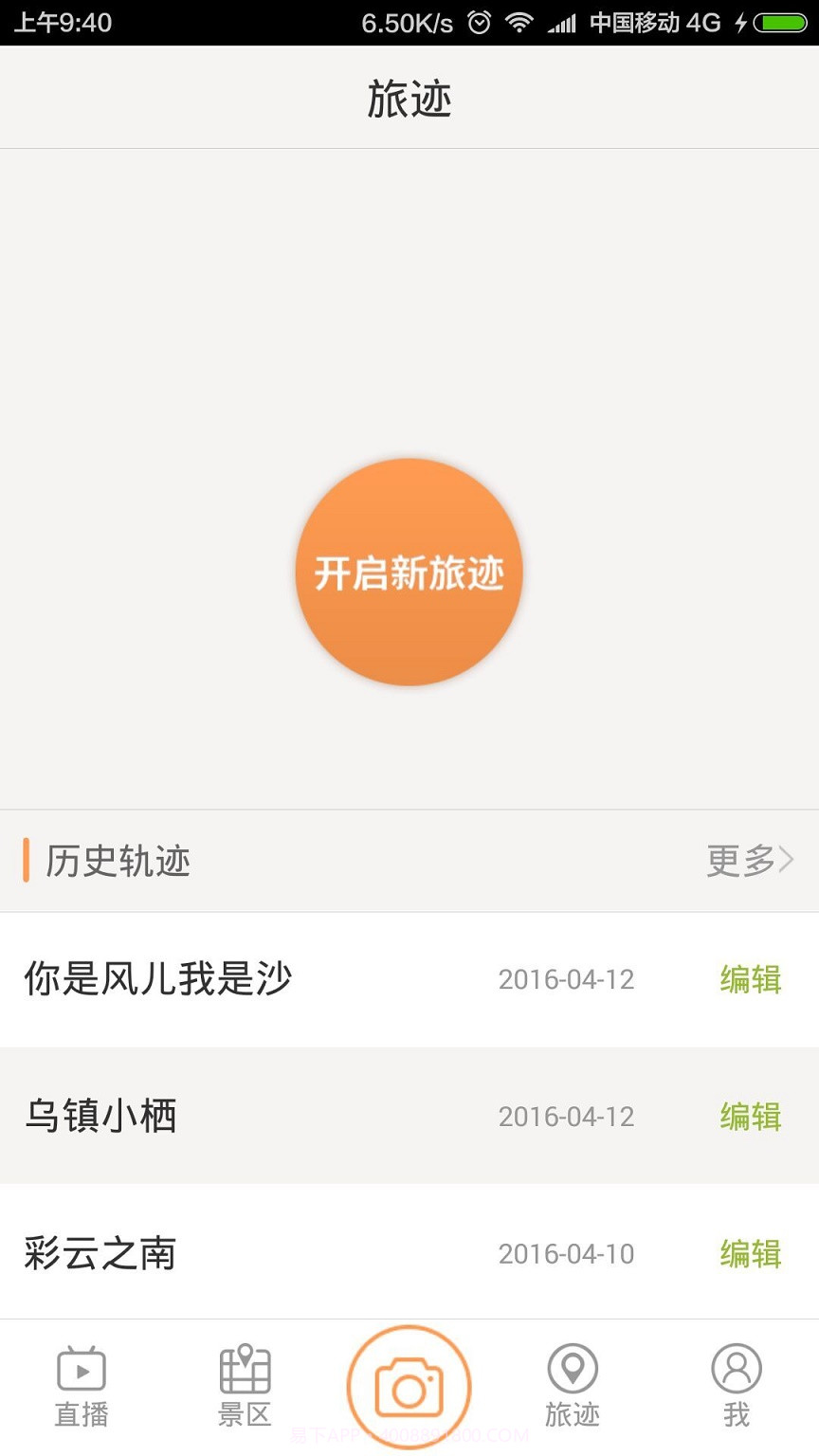The height and width of the screenshot is (1456, 819).
Task: Tap the 2016-04-10 date label
Action: point(566,1253)
